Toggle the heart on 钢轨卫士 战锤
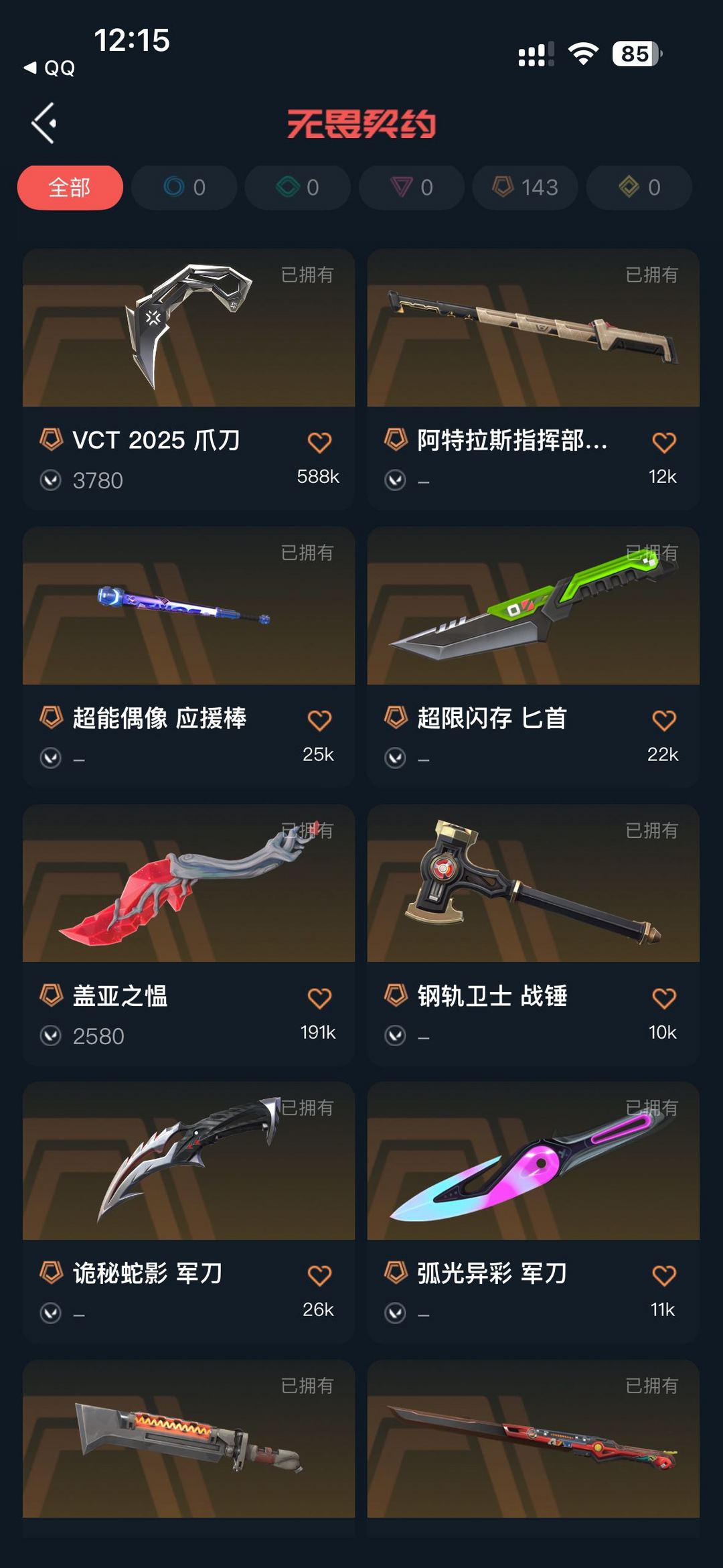This screenshot has height=1568, width=723. pyautogui.click(x=664, y=997)
